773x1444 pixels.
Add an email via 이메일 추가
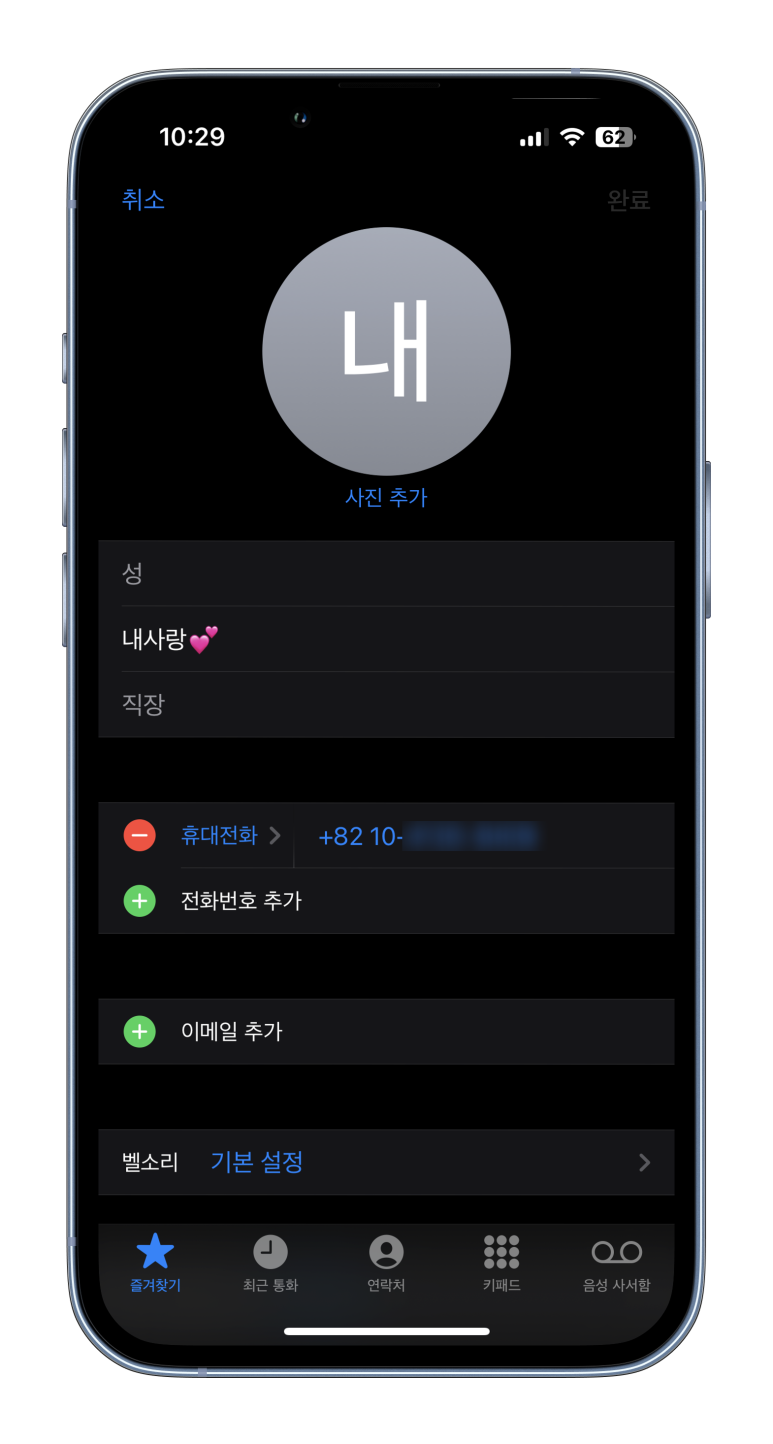click(x=386, y=1032)
